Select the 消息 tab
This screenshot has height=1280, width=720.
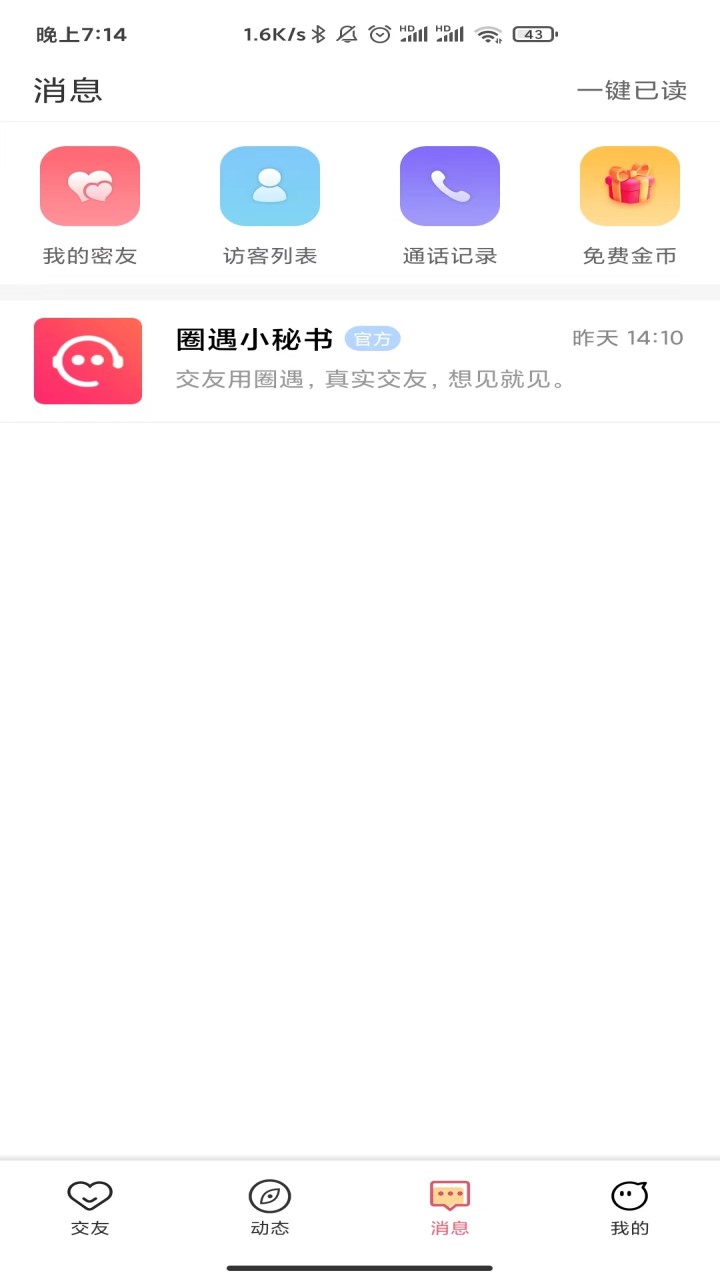450,1208
